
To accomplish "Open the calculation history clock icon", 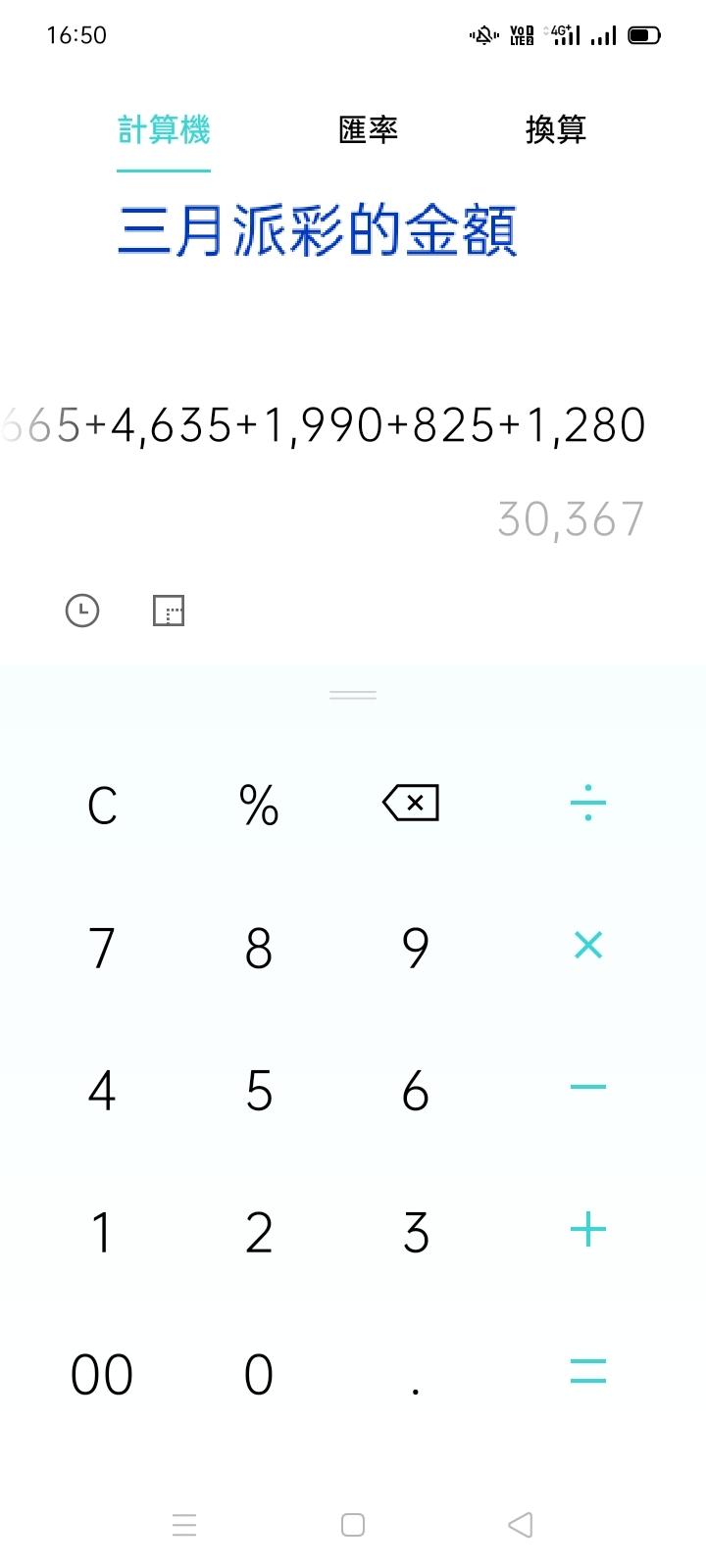I will tap(82, 611).
